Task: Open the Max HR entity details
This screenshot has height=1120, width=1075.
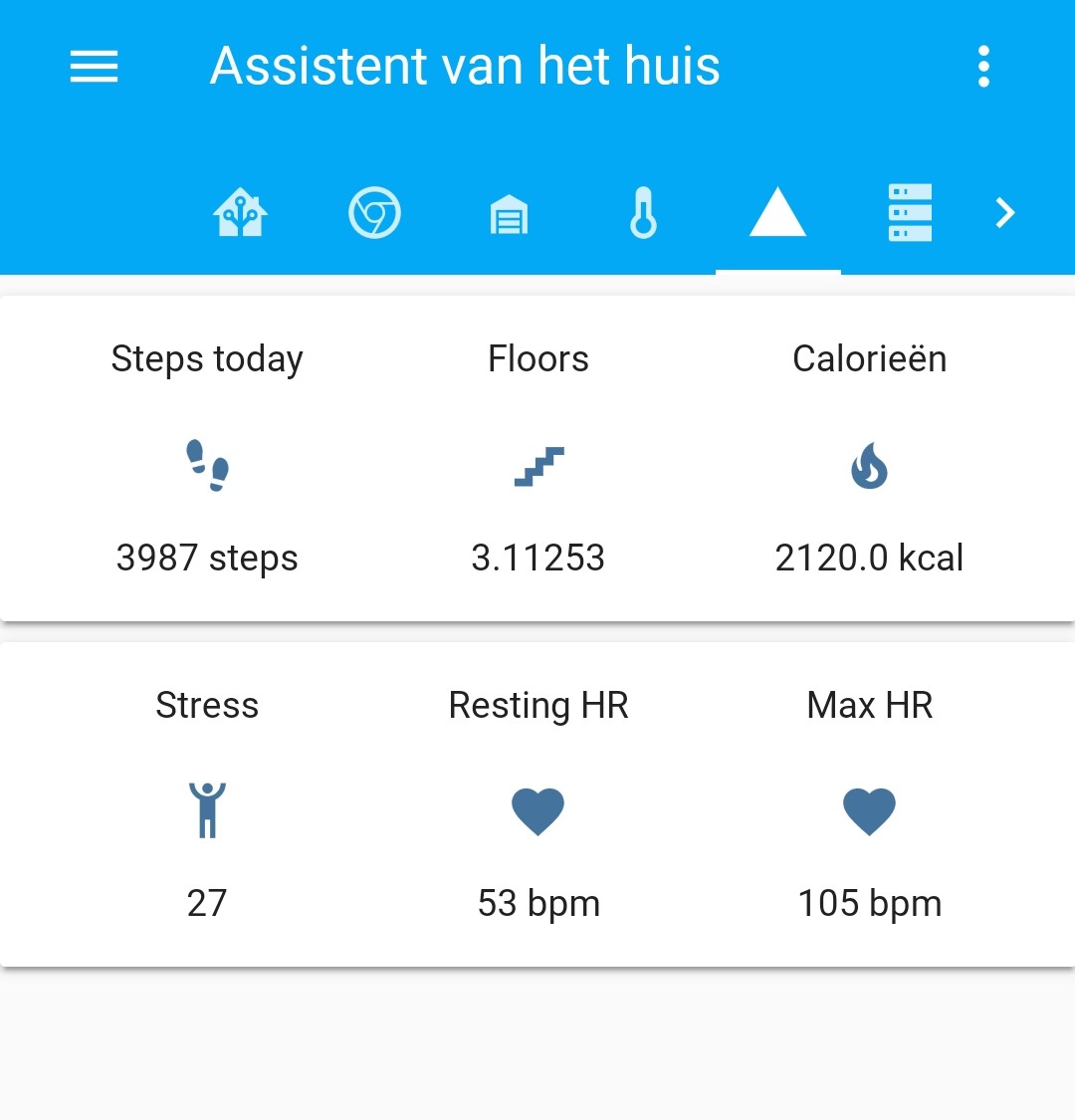Action: (x=869, y=810)
